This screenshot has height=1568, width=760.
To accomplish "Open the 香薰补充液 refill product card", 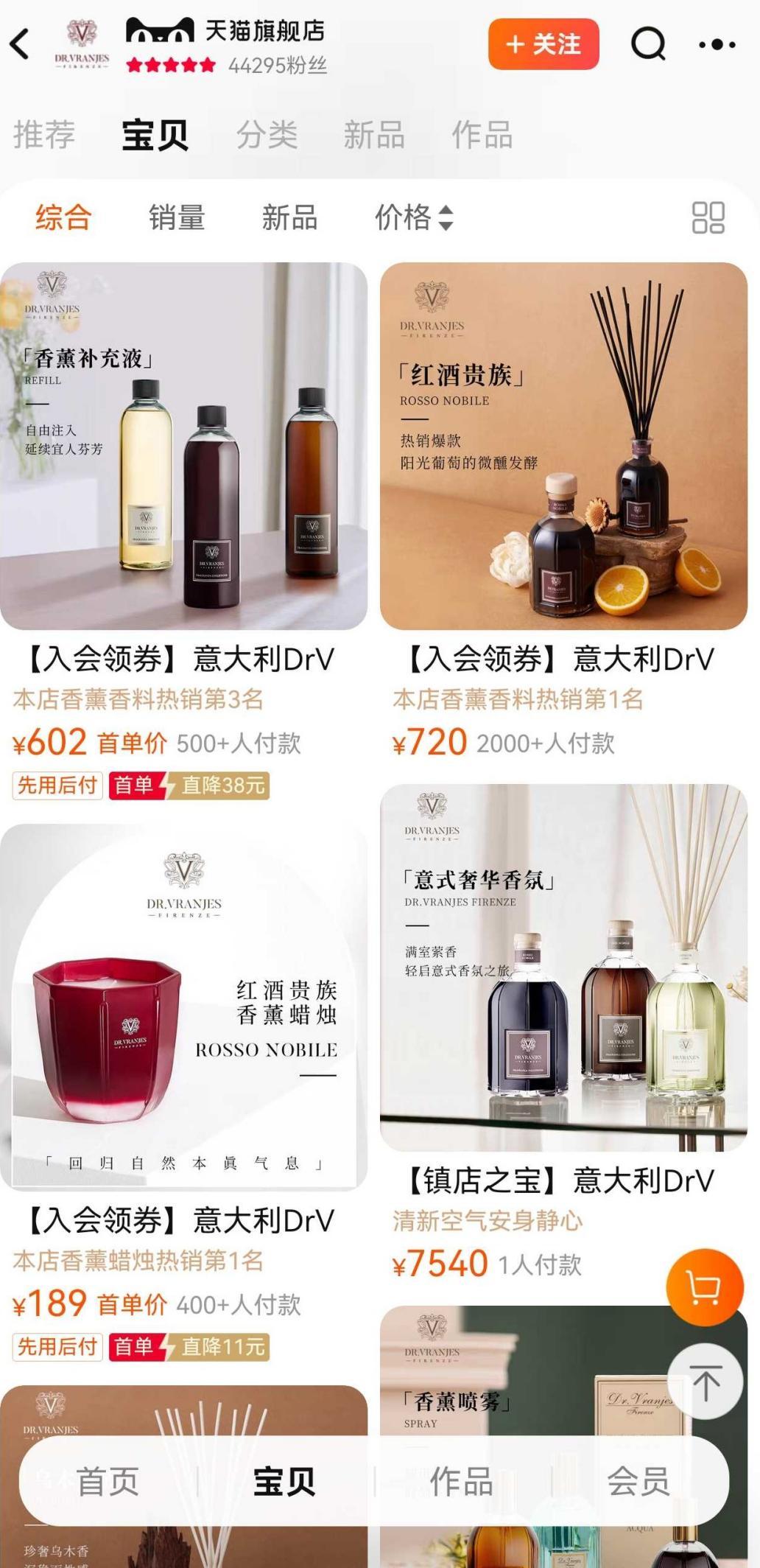I will [183, 446].
